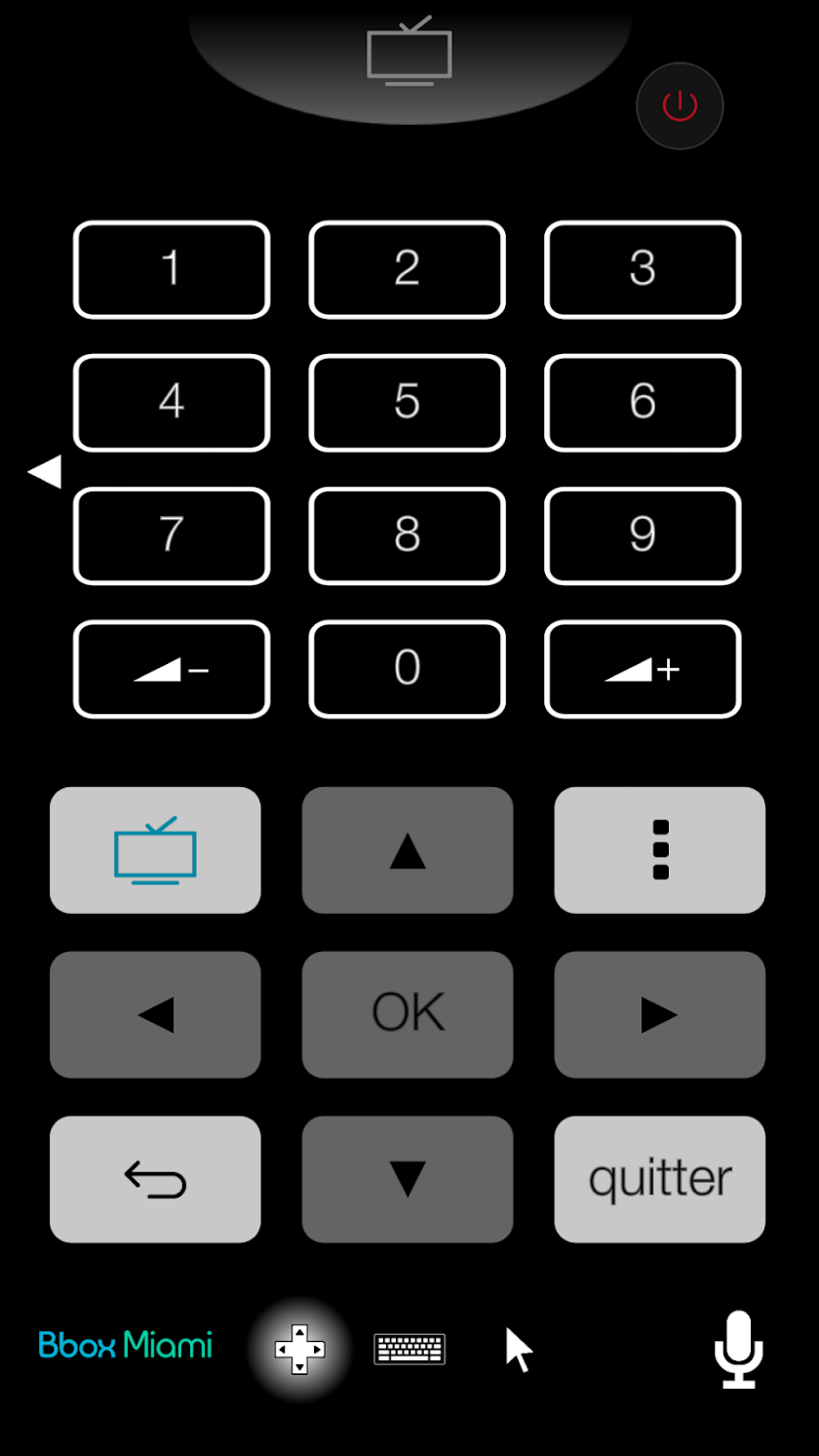
Task: Open the blue TV guide button
Action: pyautogui.click(x=155, y=849)
